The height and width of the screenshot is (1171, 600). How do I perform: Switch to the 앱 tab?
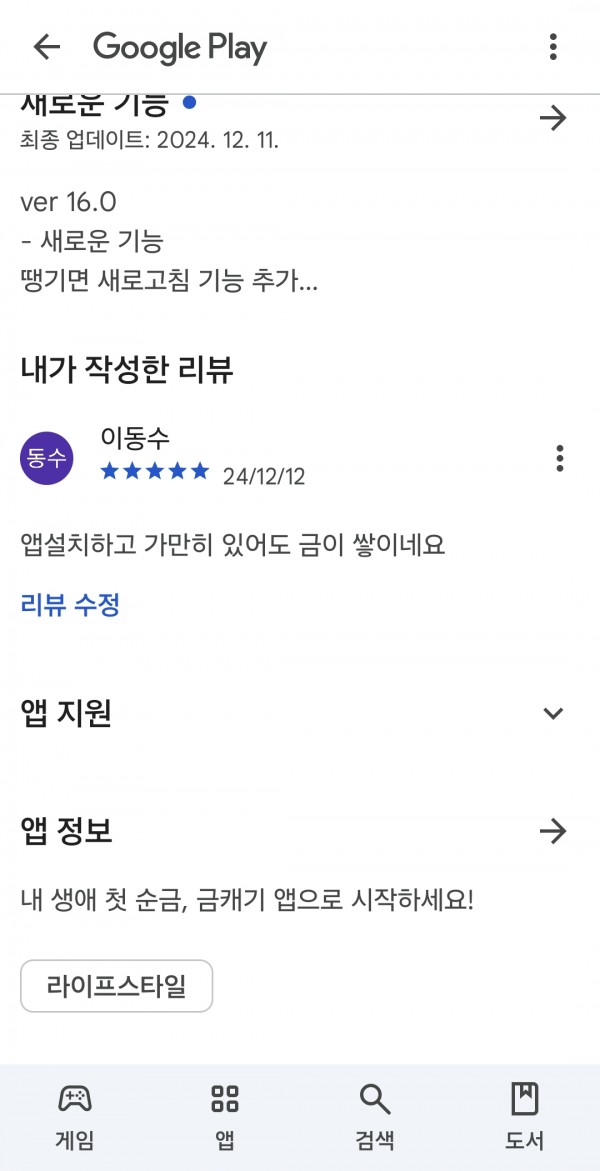coord(225,1117)
